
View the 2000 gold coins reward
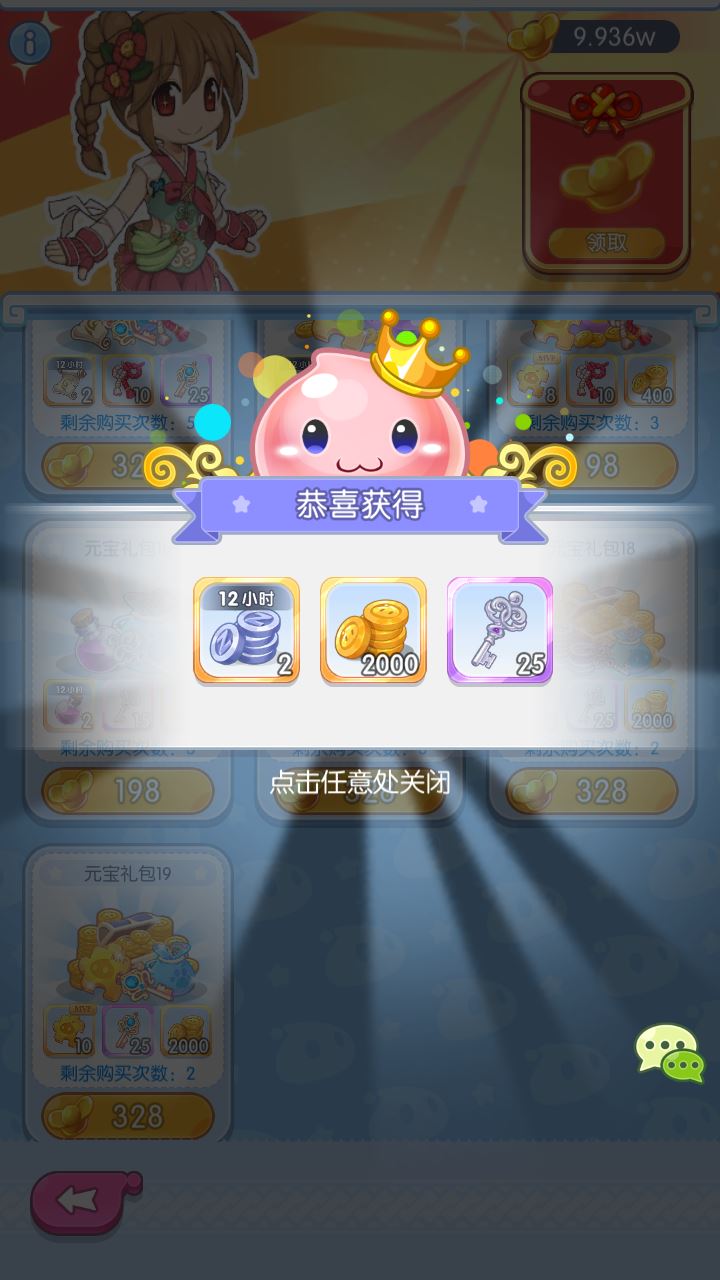tap(373, 631)
